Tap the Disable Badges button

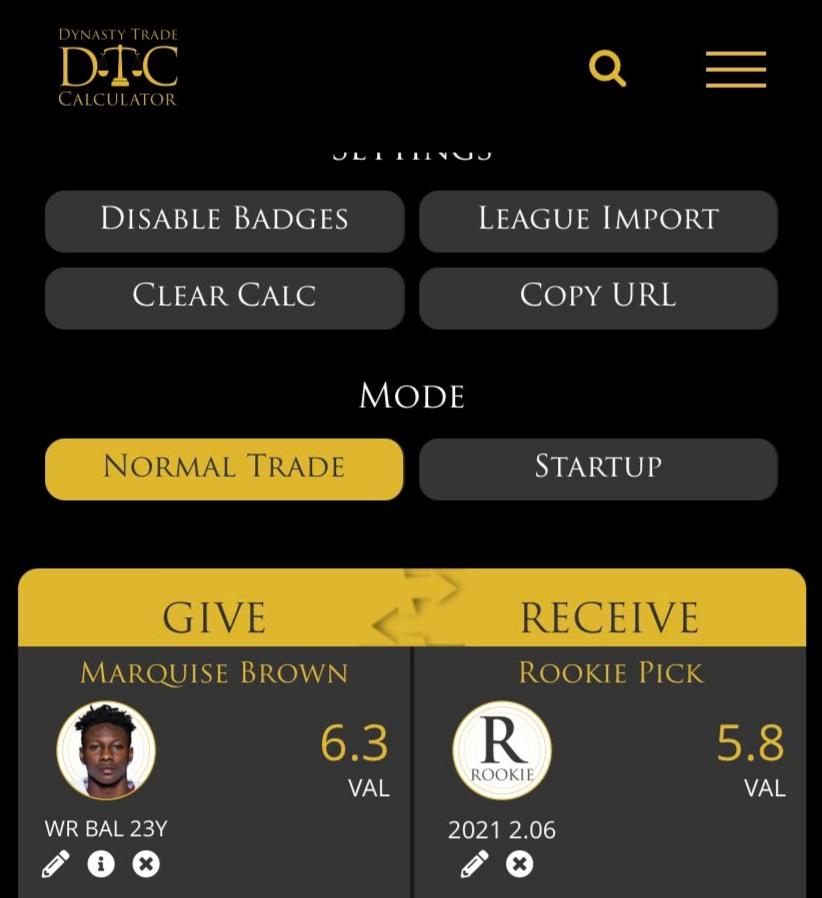pyautogui.click(x=225, y=221)
